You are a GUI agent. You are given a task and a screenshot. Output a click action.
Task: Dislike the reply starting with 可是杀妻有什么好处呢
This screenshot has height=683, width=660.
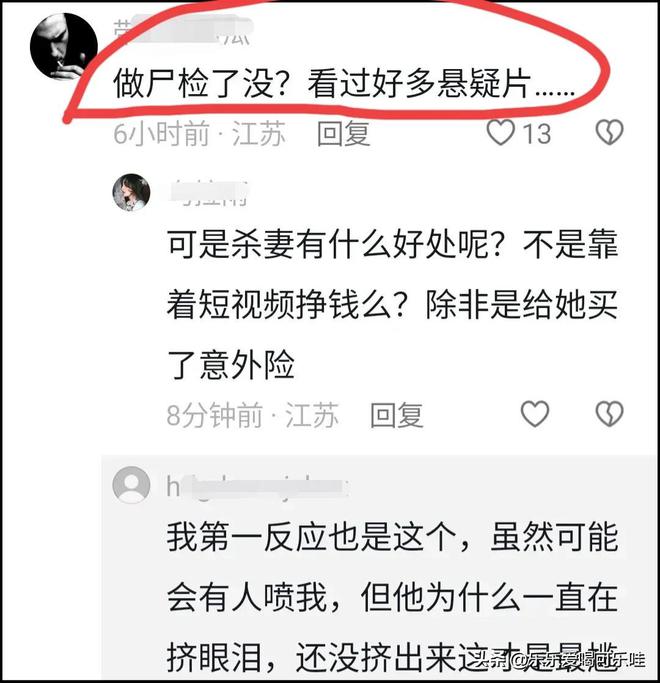click(609, 415)
